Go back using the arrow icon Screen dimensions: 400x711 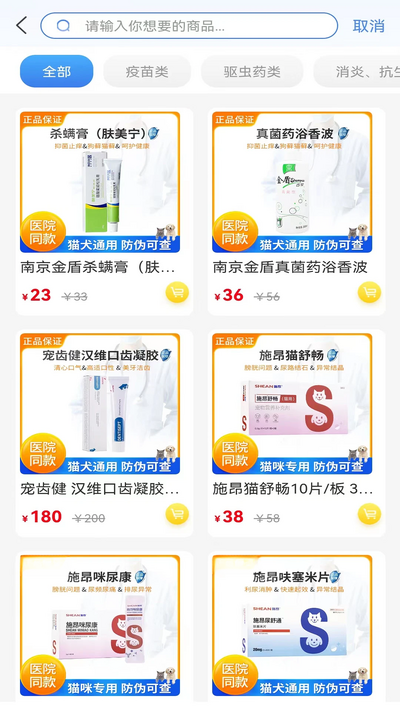coord(21,26)
